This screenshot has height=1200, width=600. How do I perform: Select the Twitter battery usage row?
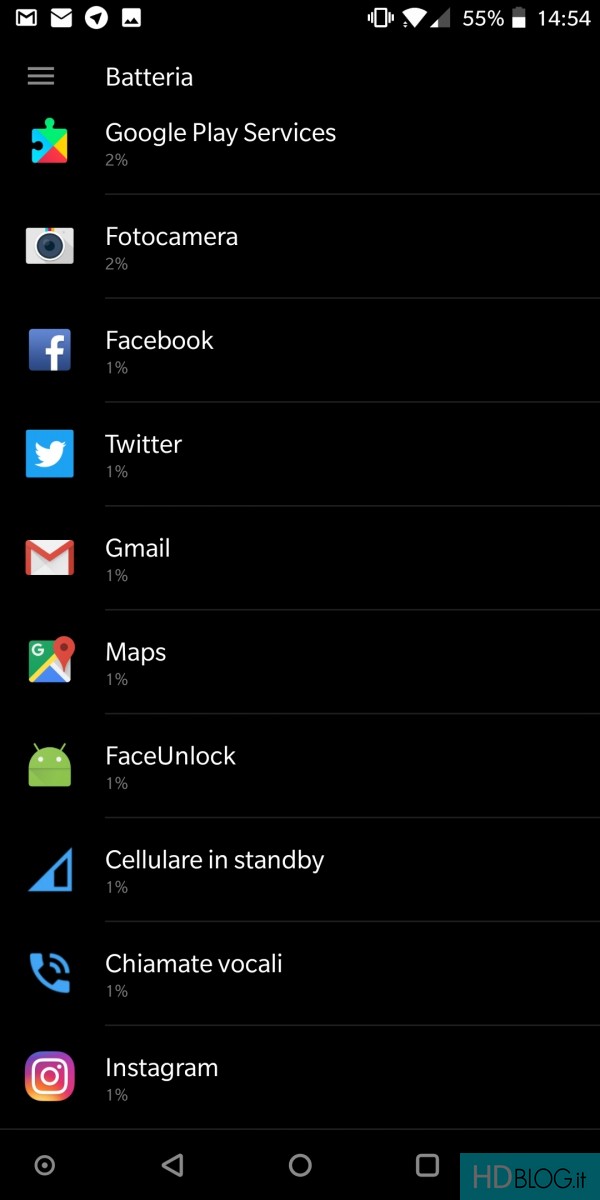(x=300, y=454)
